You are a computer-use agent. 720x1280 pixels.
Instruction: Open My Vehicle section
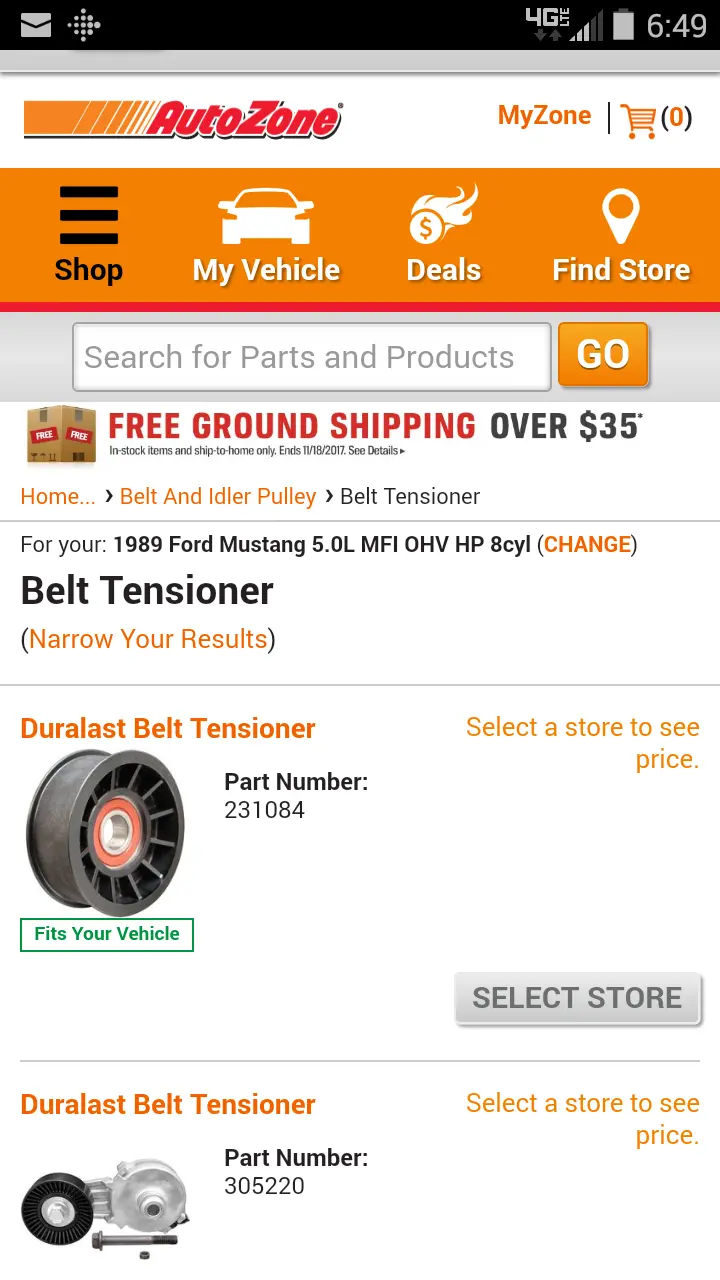[266, 236]
